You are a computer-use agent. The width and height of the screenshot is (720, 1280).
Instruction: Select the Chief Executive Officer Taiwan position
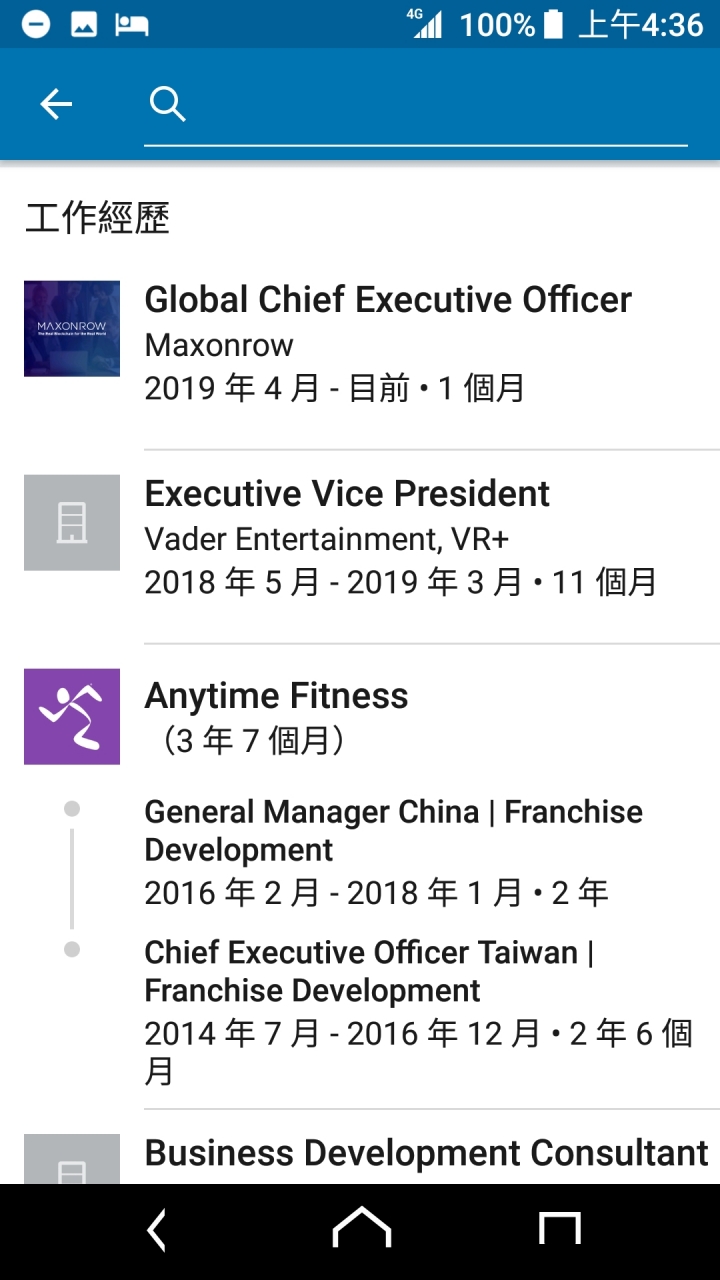point(420,1011)
